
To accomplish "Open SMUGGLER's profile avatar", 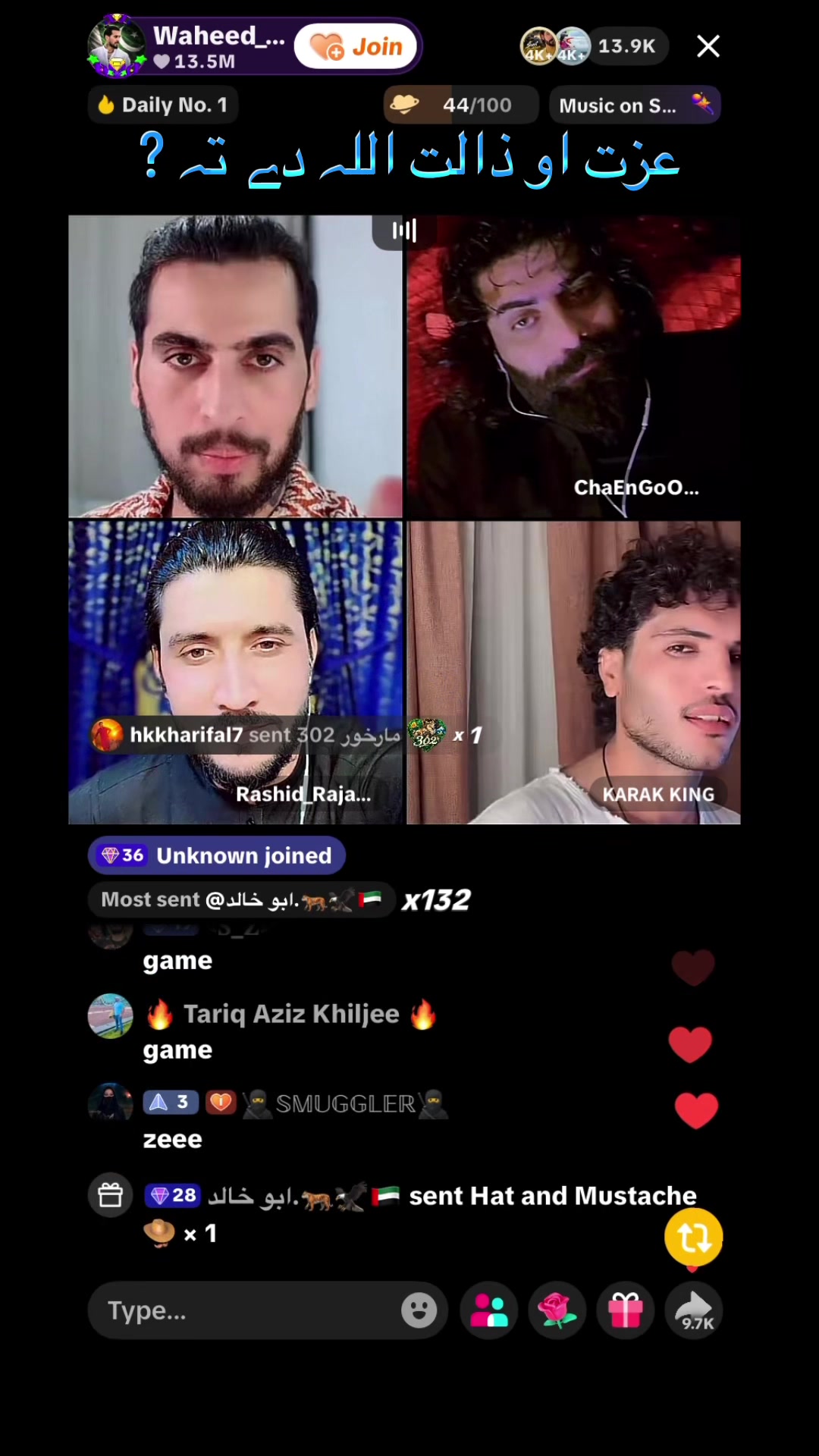I will [x=111, y=1104].
